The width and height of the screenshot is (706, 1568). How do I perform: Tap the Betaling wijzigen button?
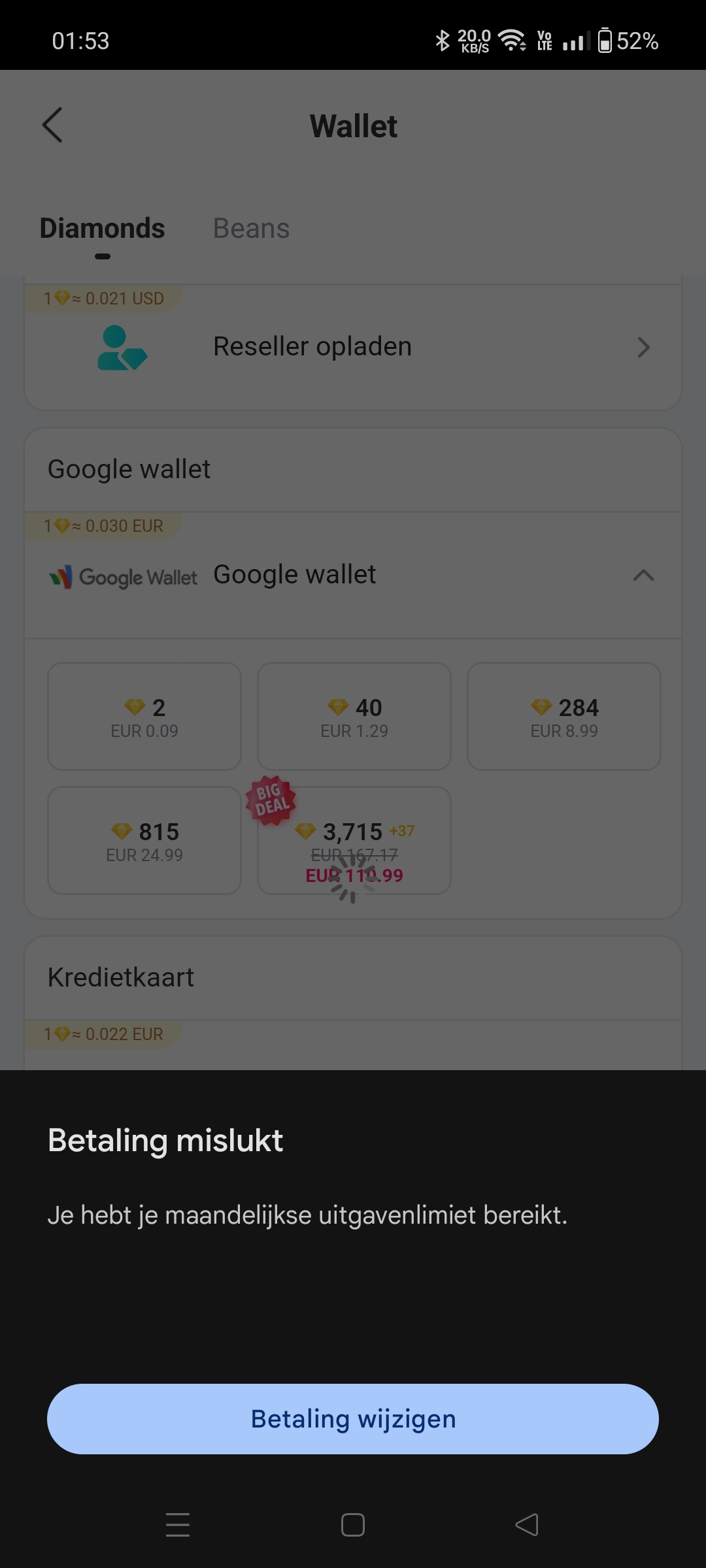tap(353, 1418)
